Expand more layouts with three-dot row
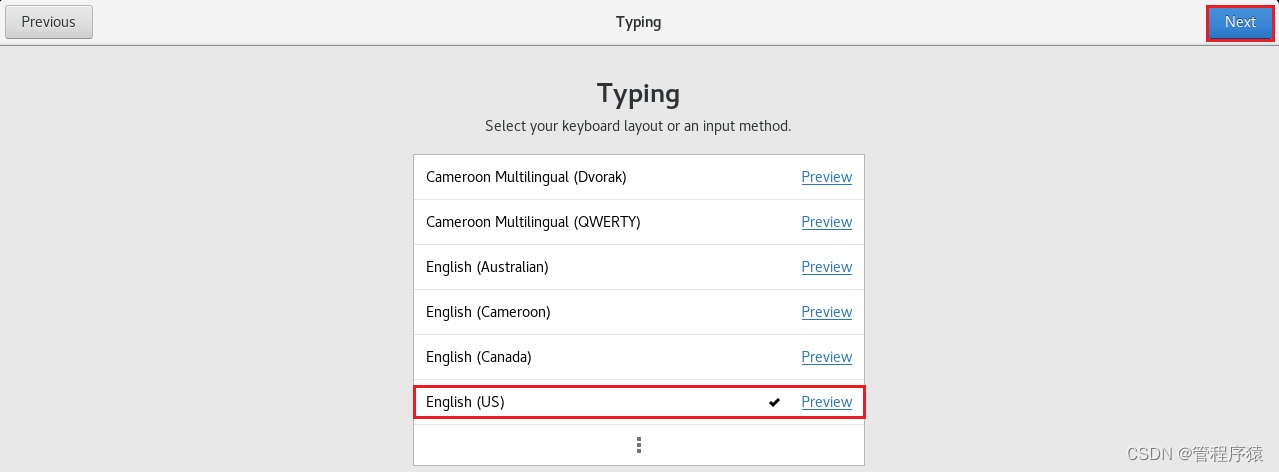 coord(638,445)
